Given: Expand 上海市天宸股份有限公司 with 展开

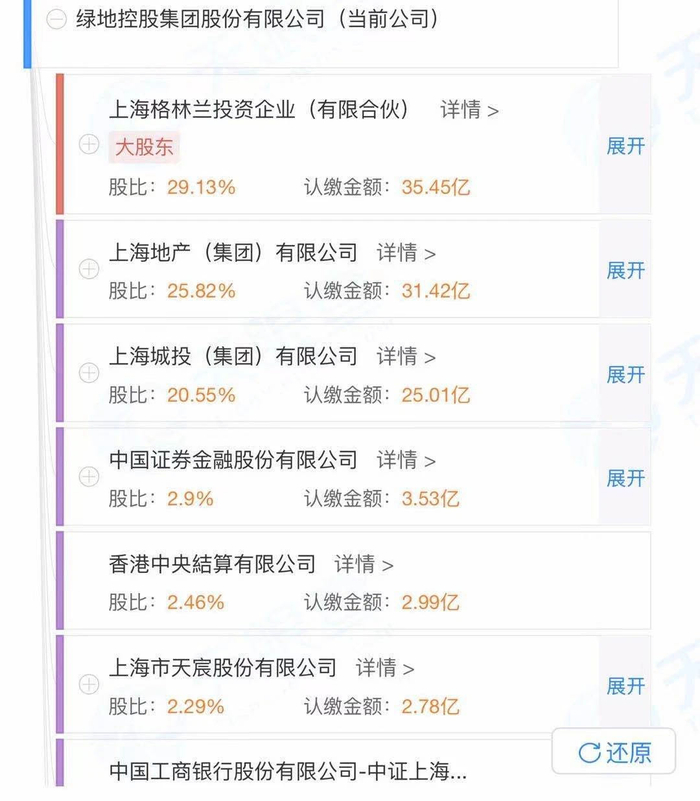Looking at the screenshot, I should tap(626, 686).
